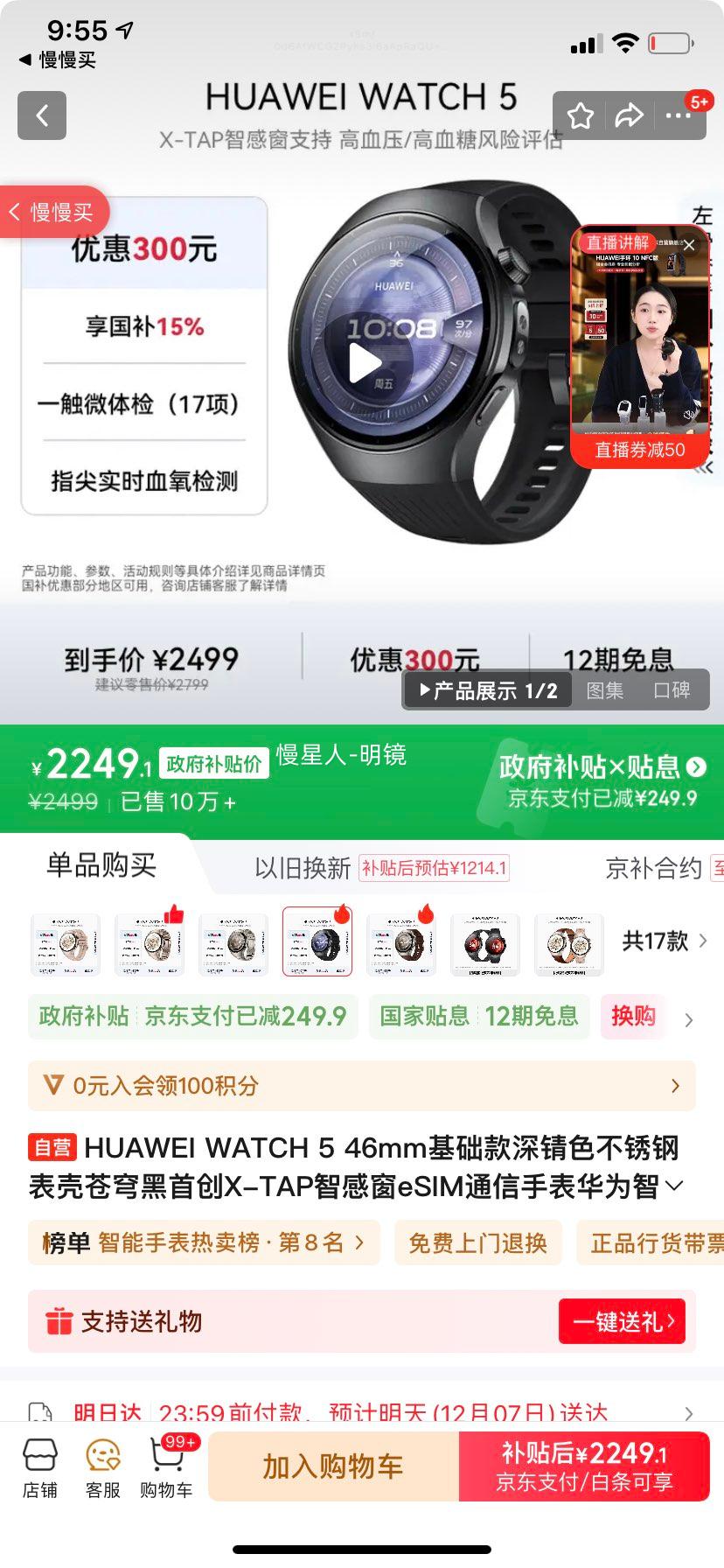Image resolution: width=724 pixels, height=1568 pixels.
Task: Open more options via the 5+ ellipsis icon
Action: [x=680, y=115]
